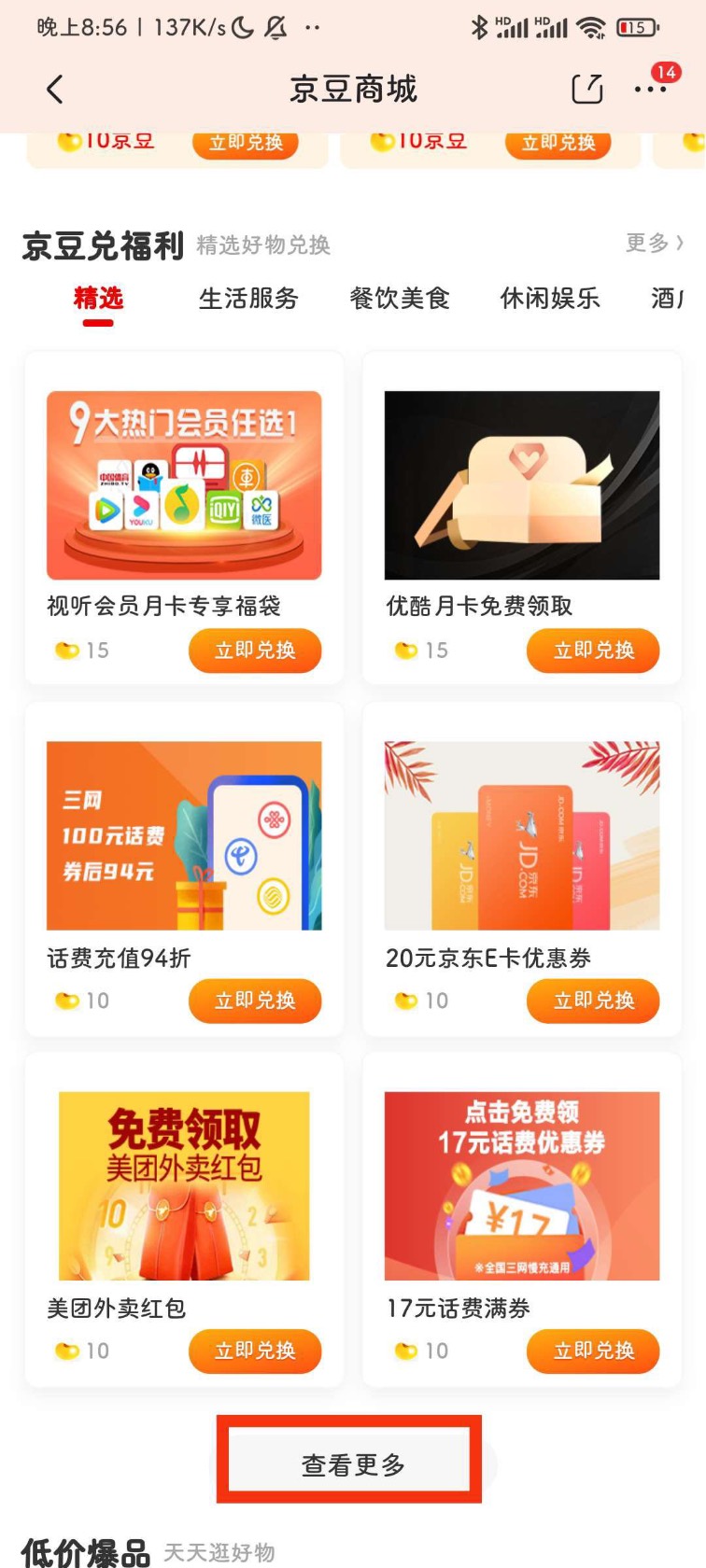Open the 视听会员月卡专享福袋 card image
This screenshot has width=706, height=1568.
click(184, 485)
